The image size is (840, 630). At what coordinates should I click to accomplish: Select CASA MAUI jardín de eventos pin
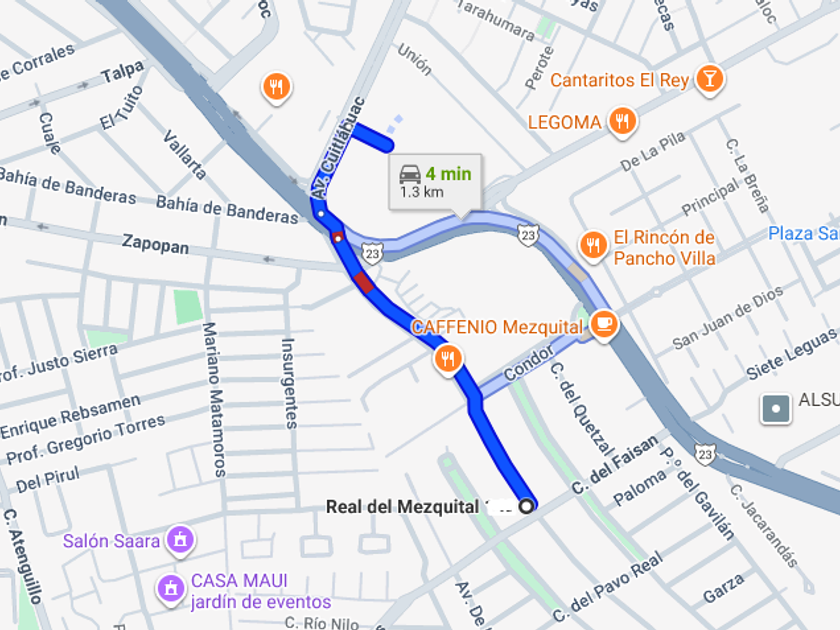pos(171,589)
